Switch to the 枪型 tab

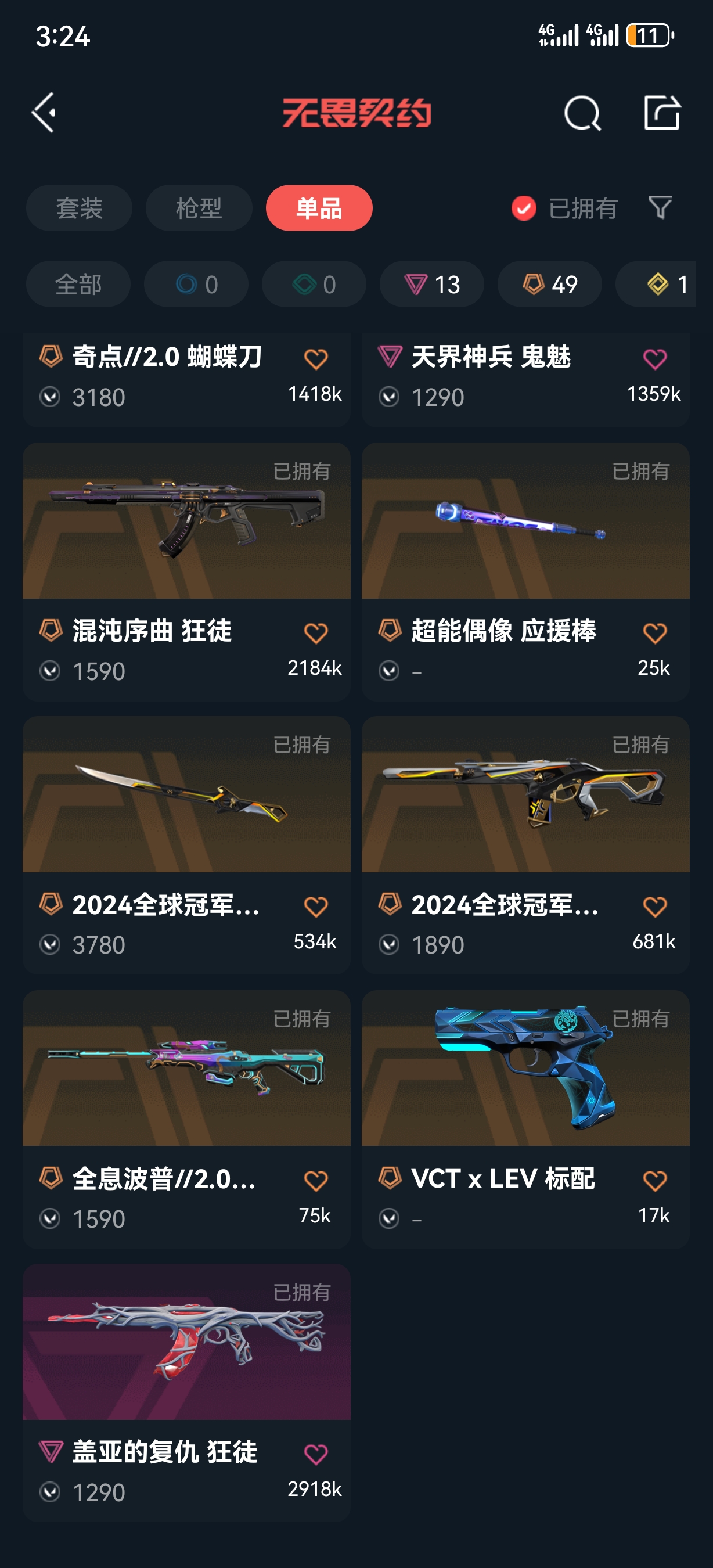(x=199, y=208)
